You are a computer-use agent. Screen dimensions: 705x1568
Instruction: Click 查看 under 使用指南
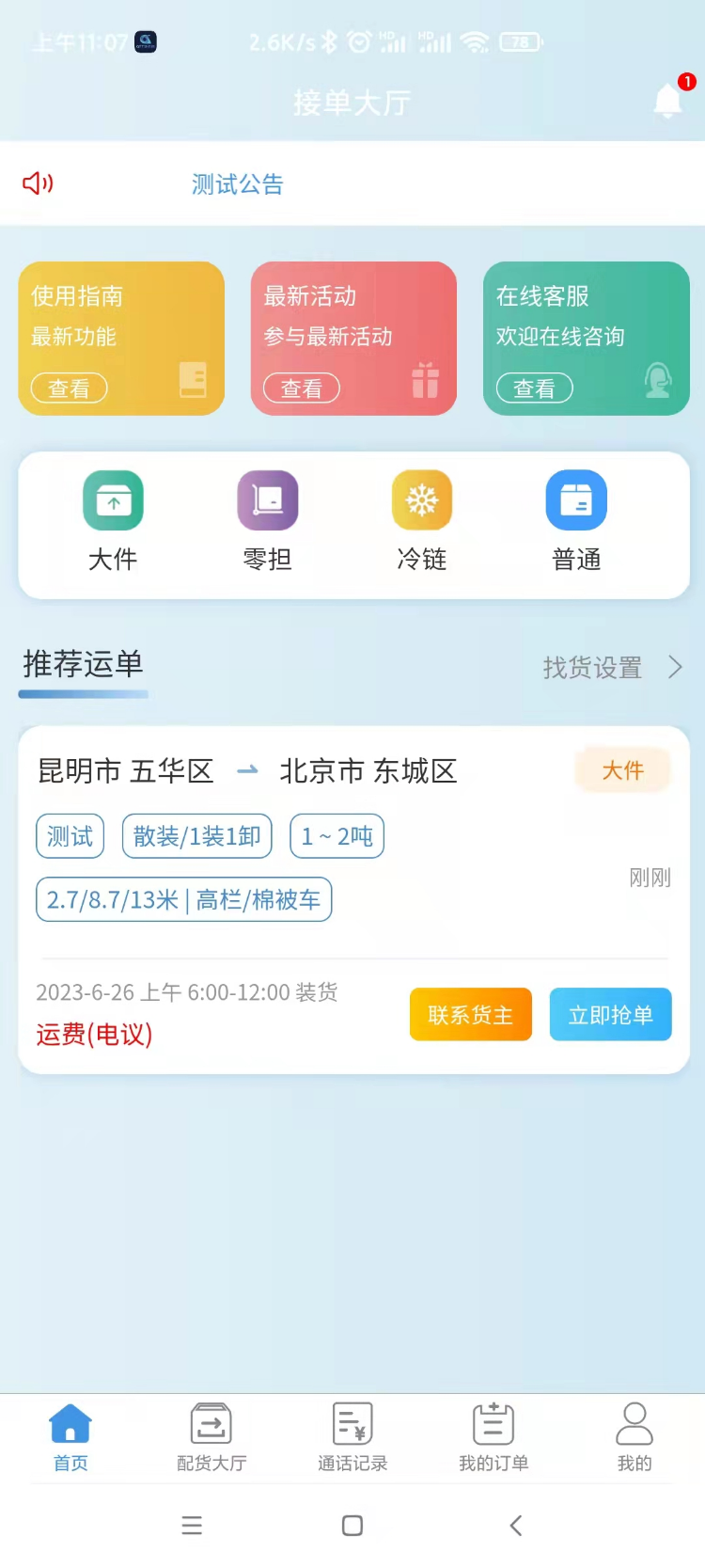69,388
